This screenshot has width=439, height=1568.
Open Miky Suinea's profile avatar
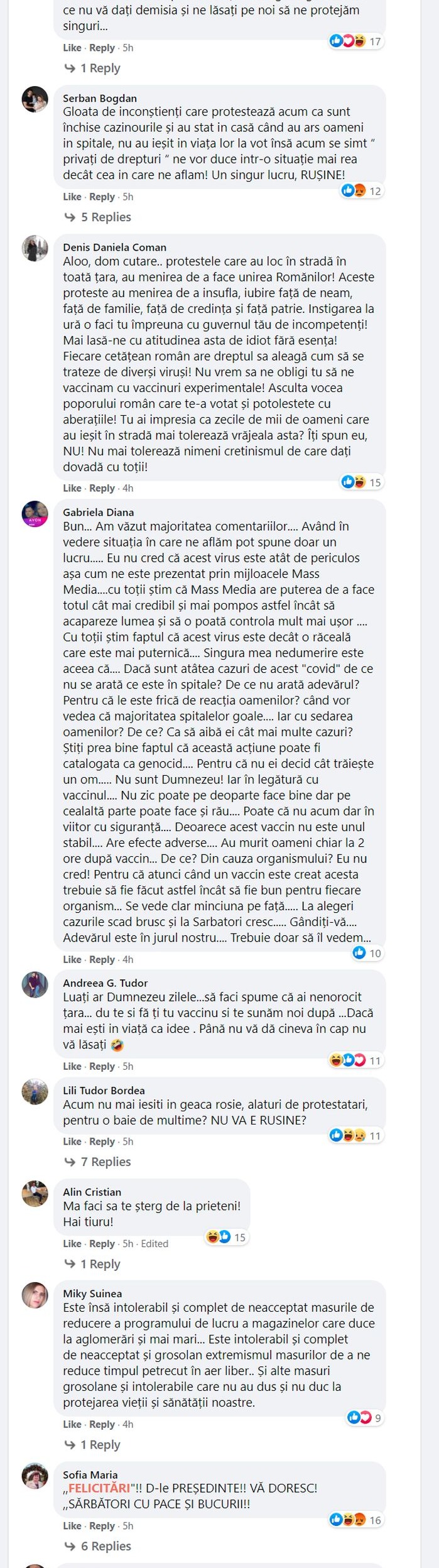pos(35,1295)
